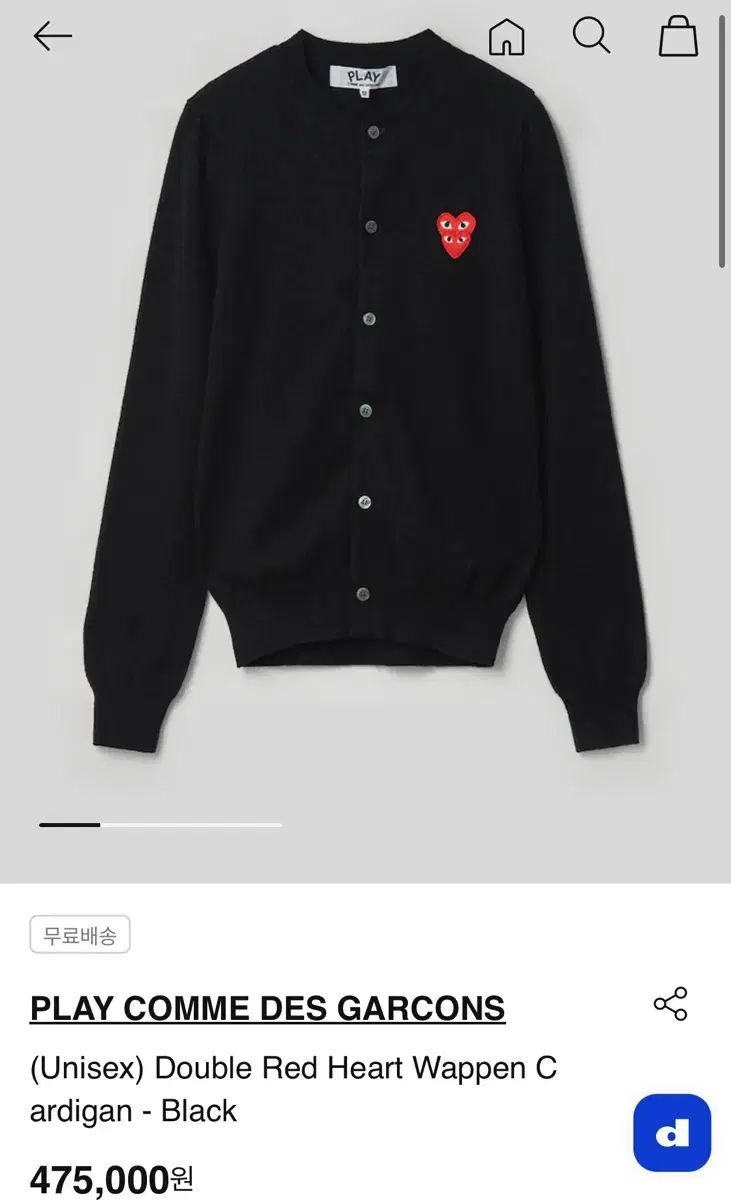
Task: Open PLAY COMME DES GARCONS brand link
Action: point(267,1008)
